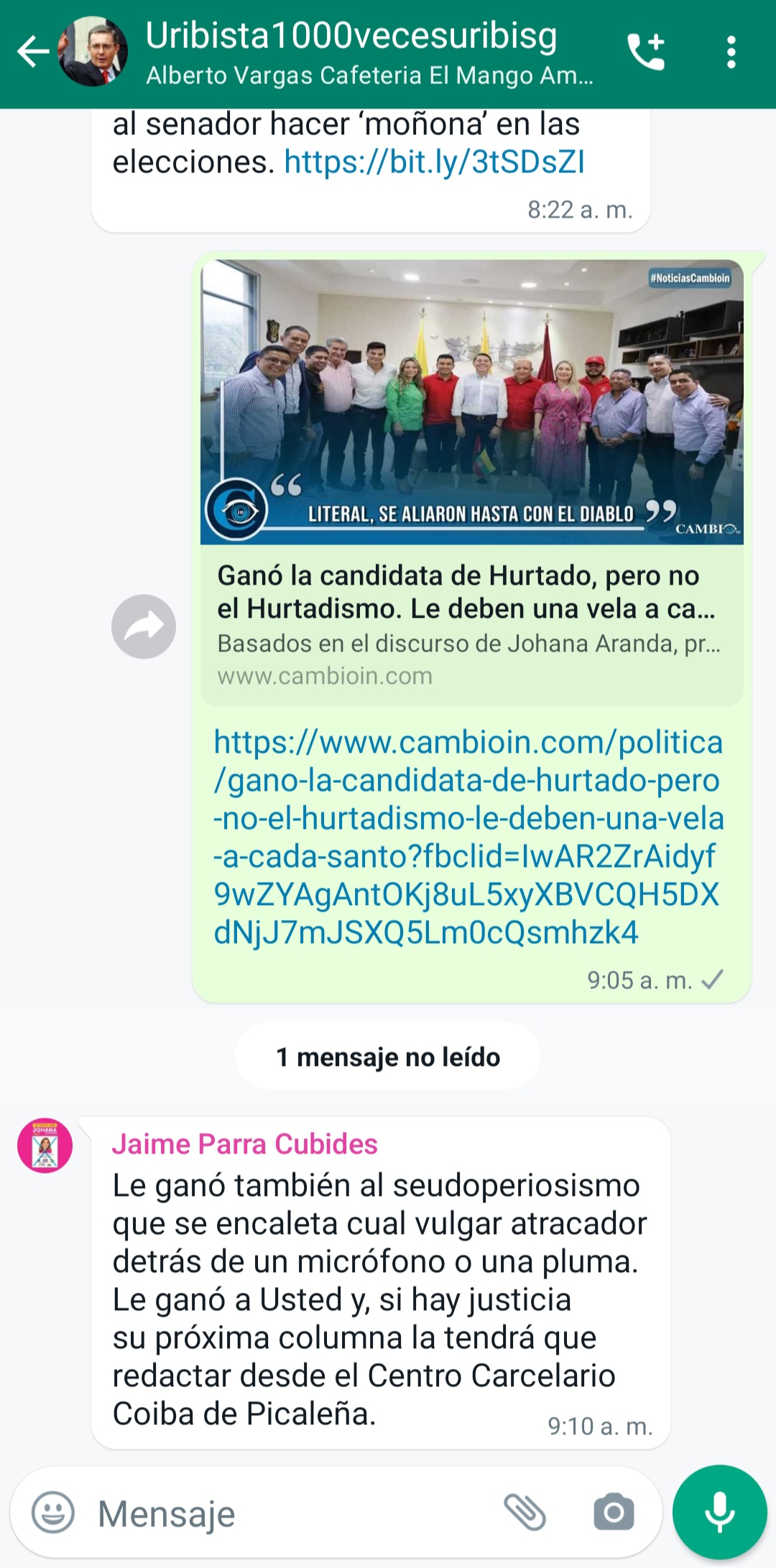The height and width of the screenshot is (1568, 776).
Task: Open the full cambioin.com politica URL
Action: [467, 837]
